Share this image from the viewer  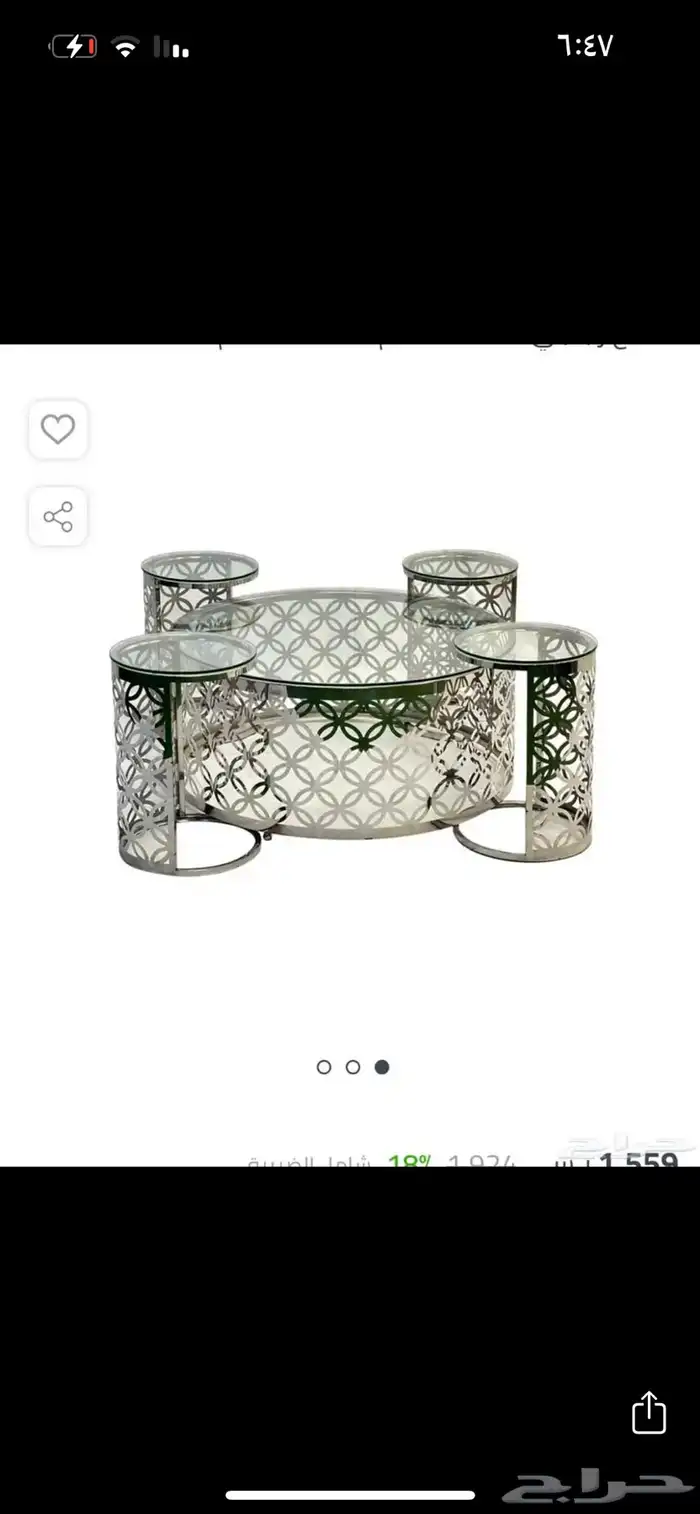[649, 1412]
